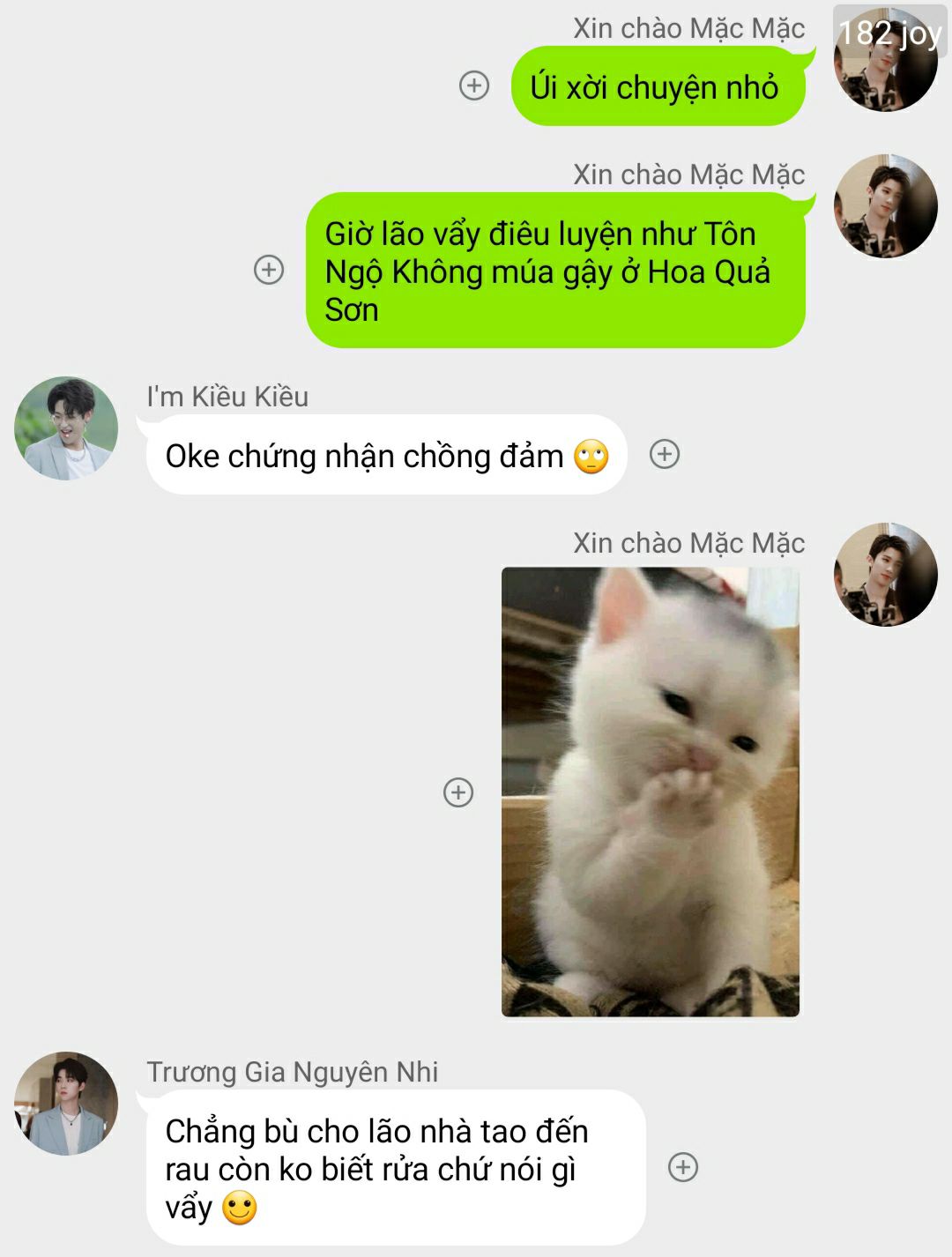The image size is (952, 1257).
Task: Open the kitten photo message
Action: point(651,792)
